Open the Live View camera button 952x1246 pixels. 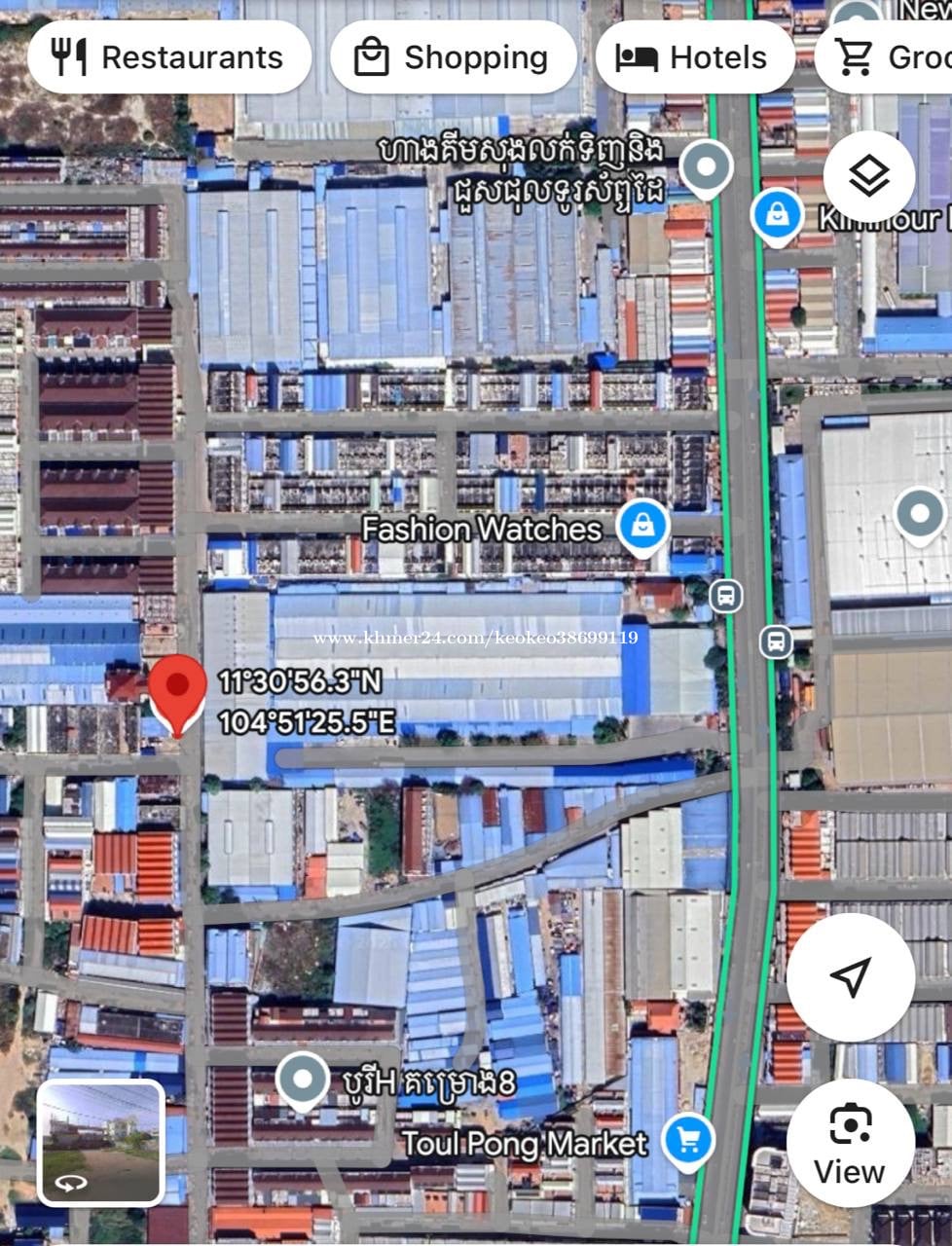[x=850, y=1141]
